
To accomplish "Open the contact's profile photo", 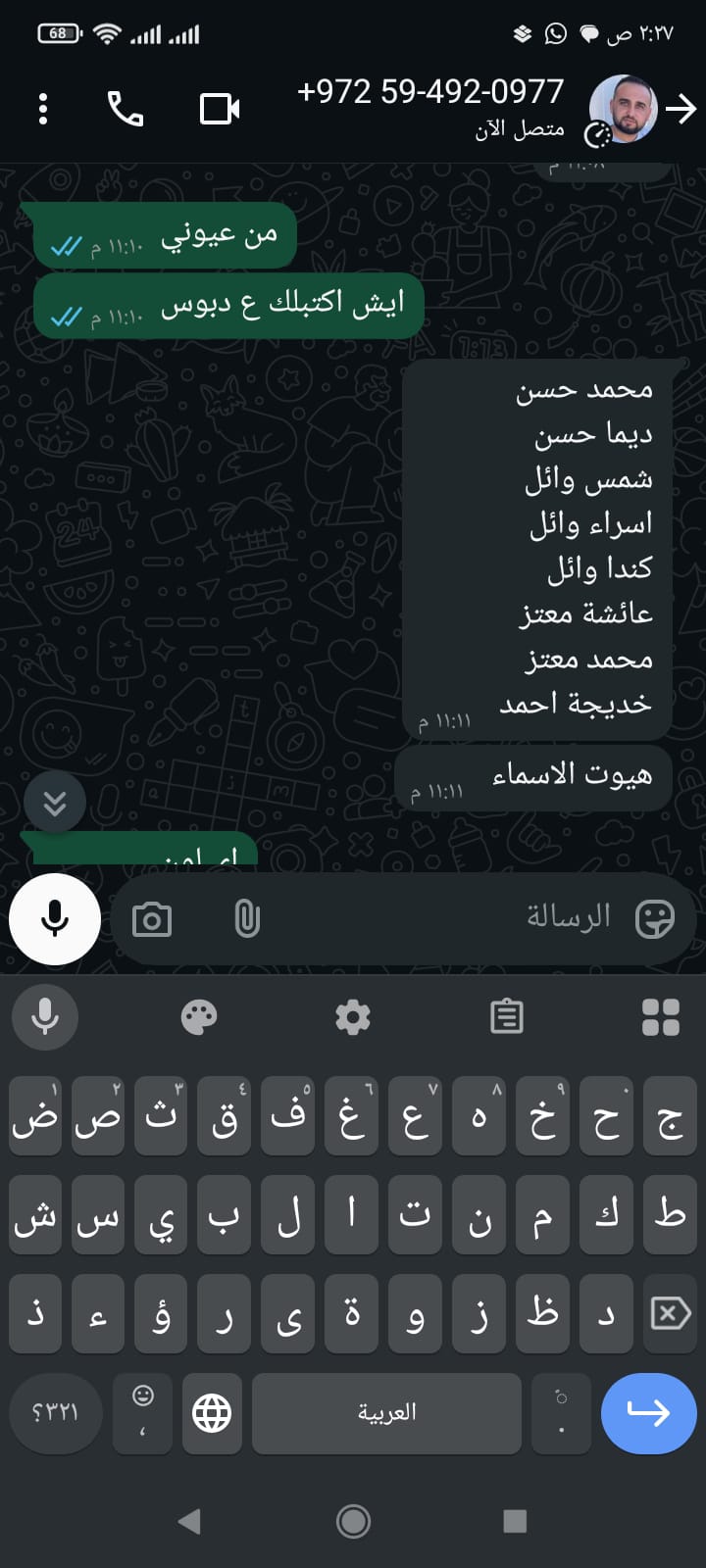I will (x=622, y=109).
